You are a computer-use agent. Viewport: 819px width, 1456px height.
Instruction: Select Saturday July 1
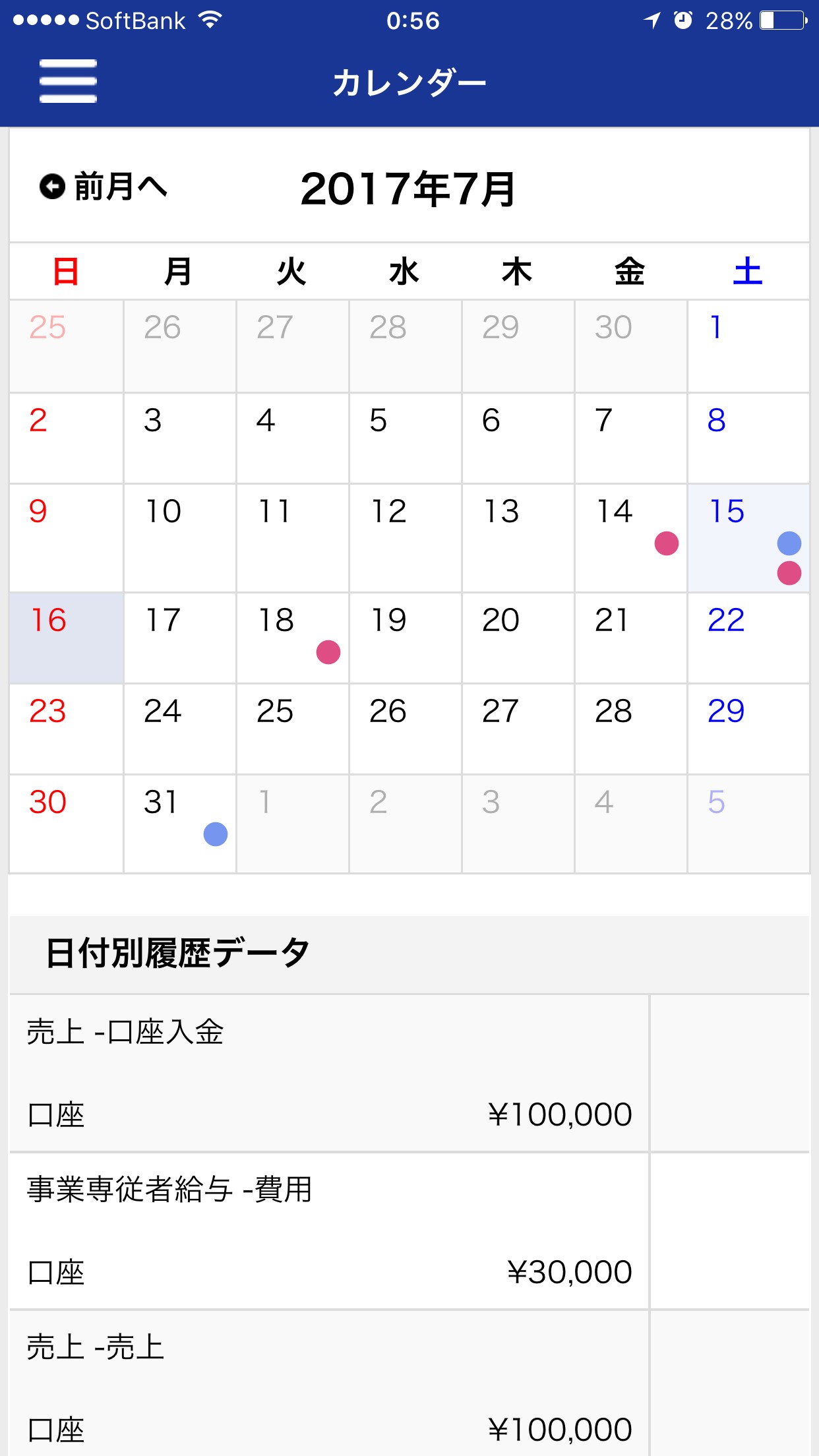tap(748, 346)
